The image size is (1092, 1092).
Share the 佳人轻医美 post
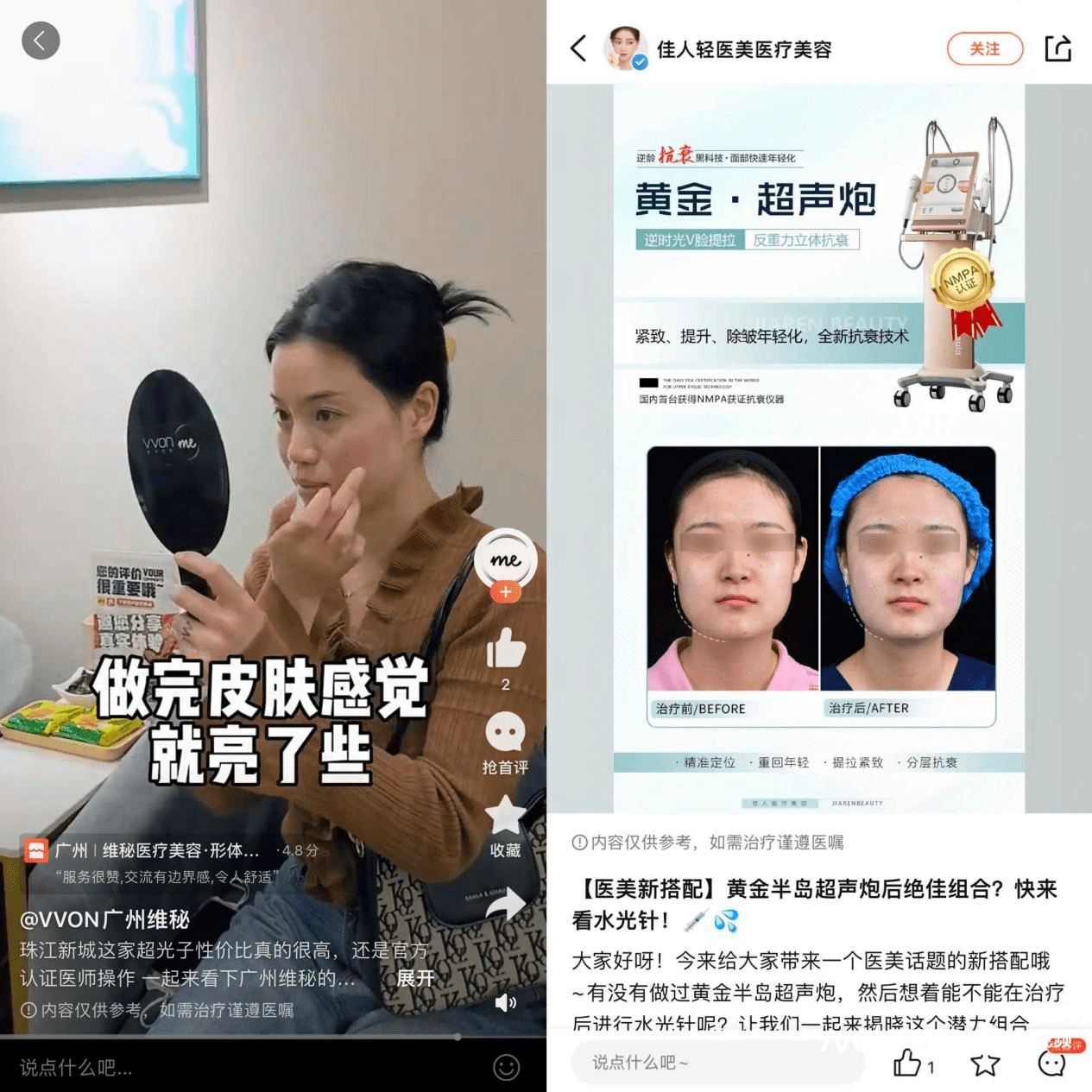tap(1057, 49)
